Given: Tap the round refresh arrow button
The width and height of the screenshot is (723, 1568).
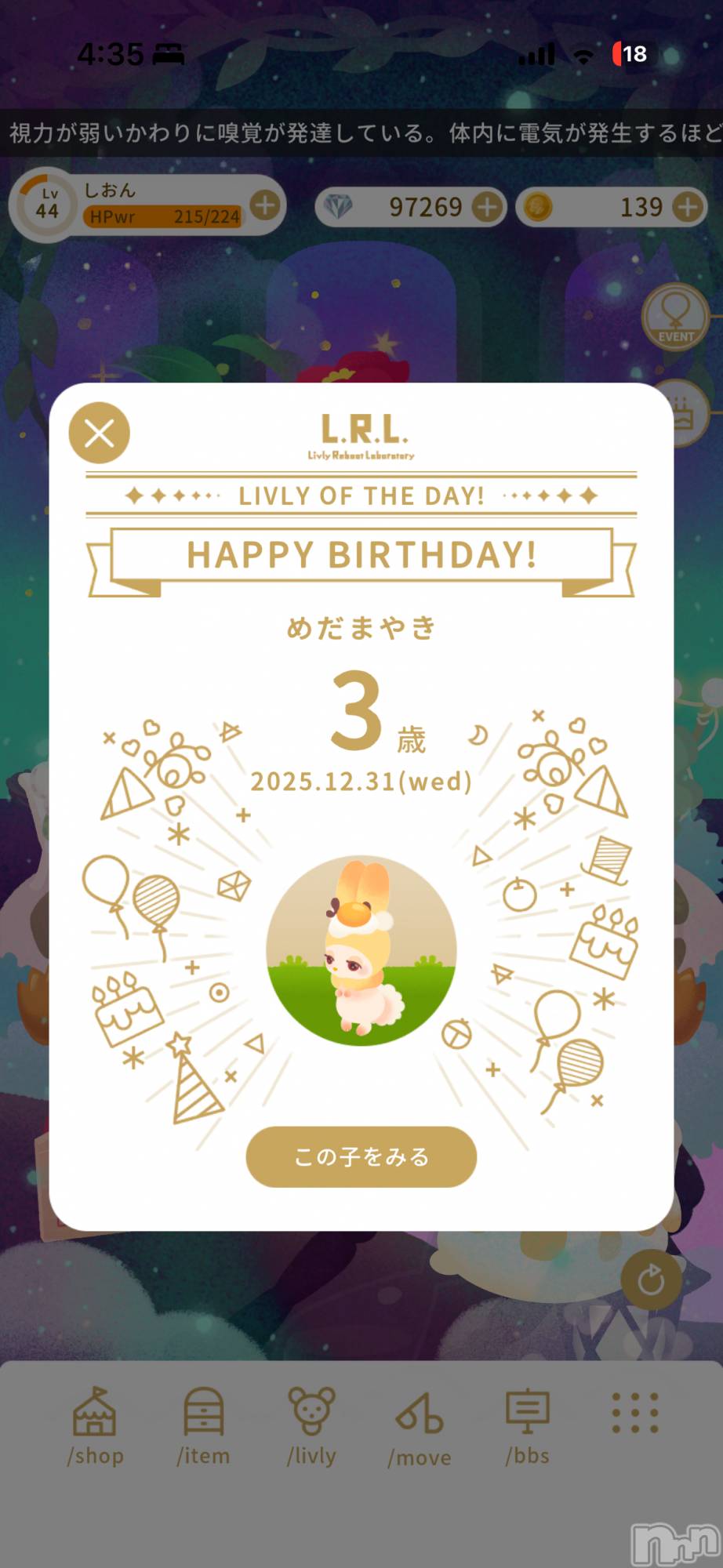Looking at the screenshot, I should pyautogui.click(x=651, y=1280).
